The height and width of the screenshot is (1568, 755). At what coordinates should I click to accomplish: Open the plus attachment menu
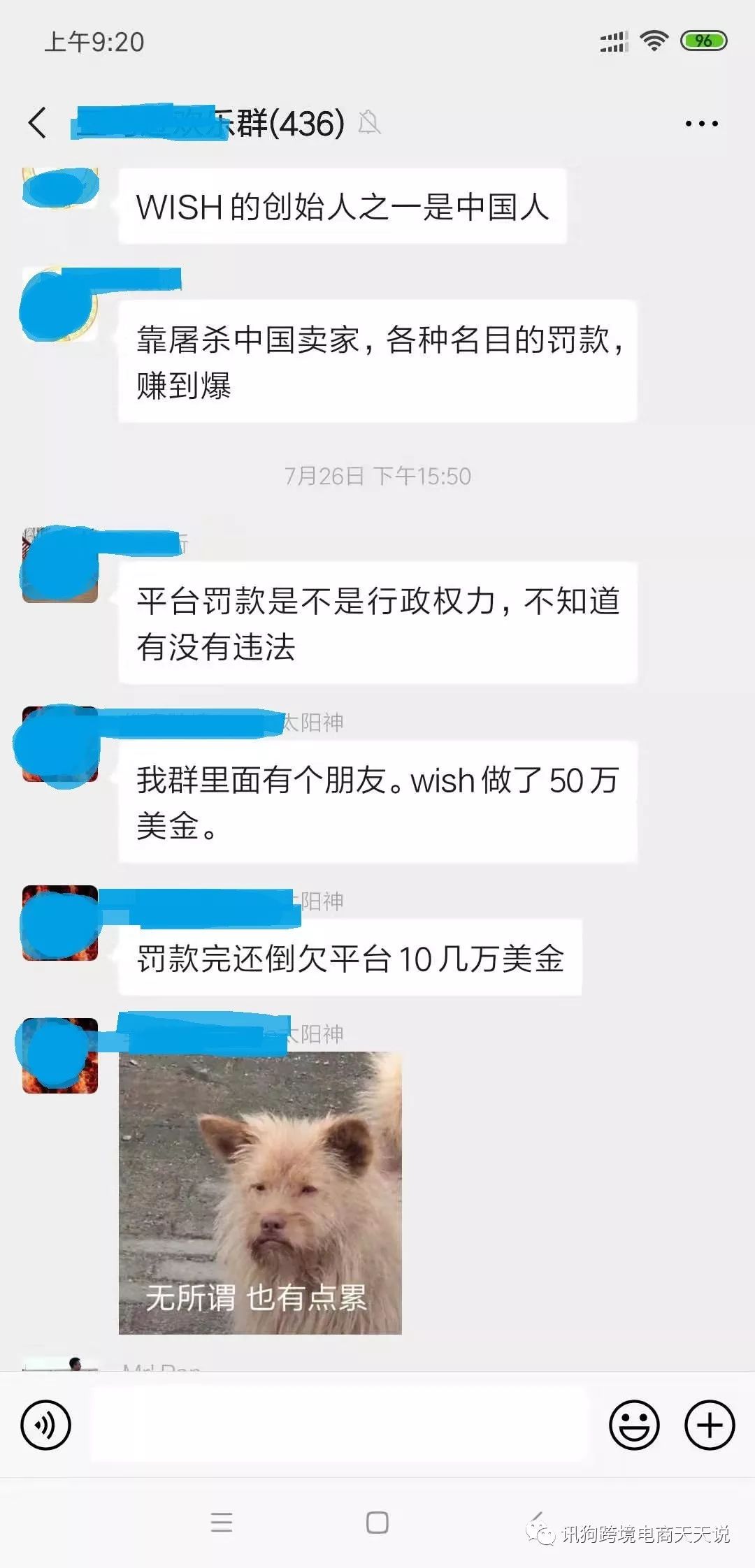[709, 1425]
